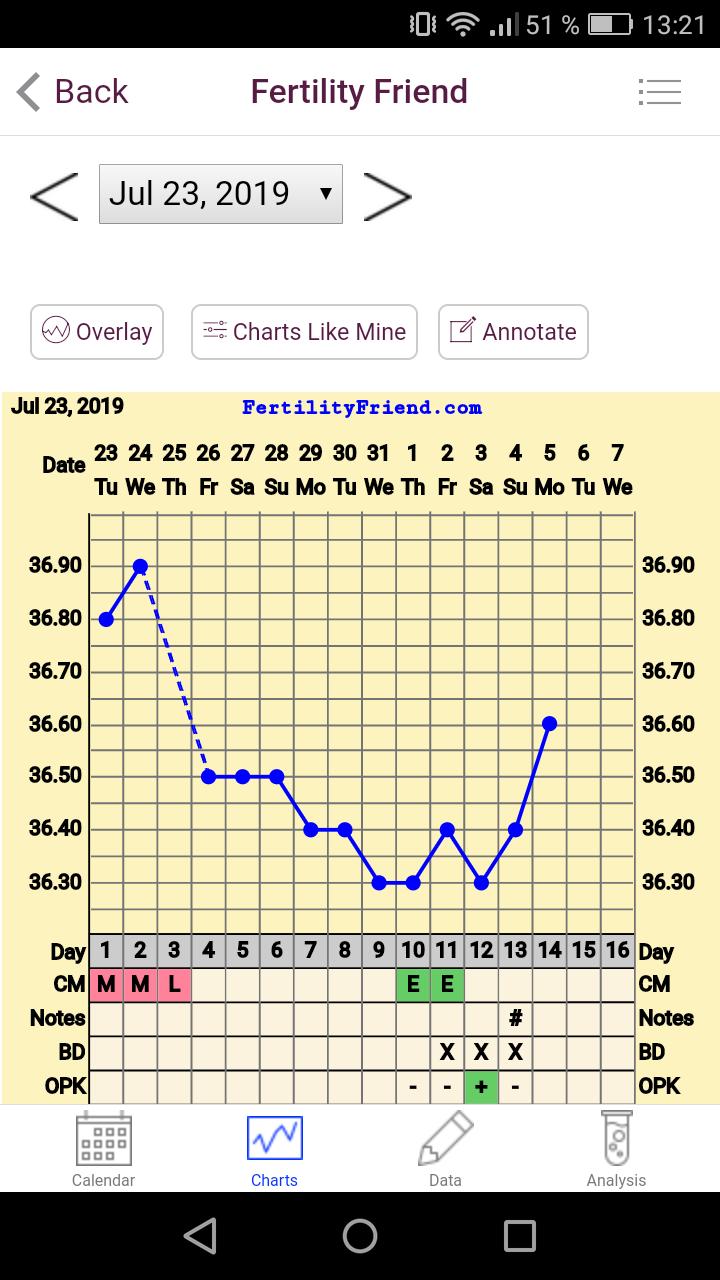Go to the previous cycle chart
Image resolution: width=720 pixels, height=1280 pixels.
(x=54, y=195)
